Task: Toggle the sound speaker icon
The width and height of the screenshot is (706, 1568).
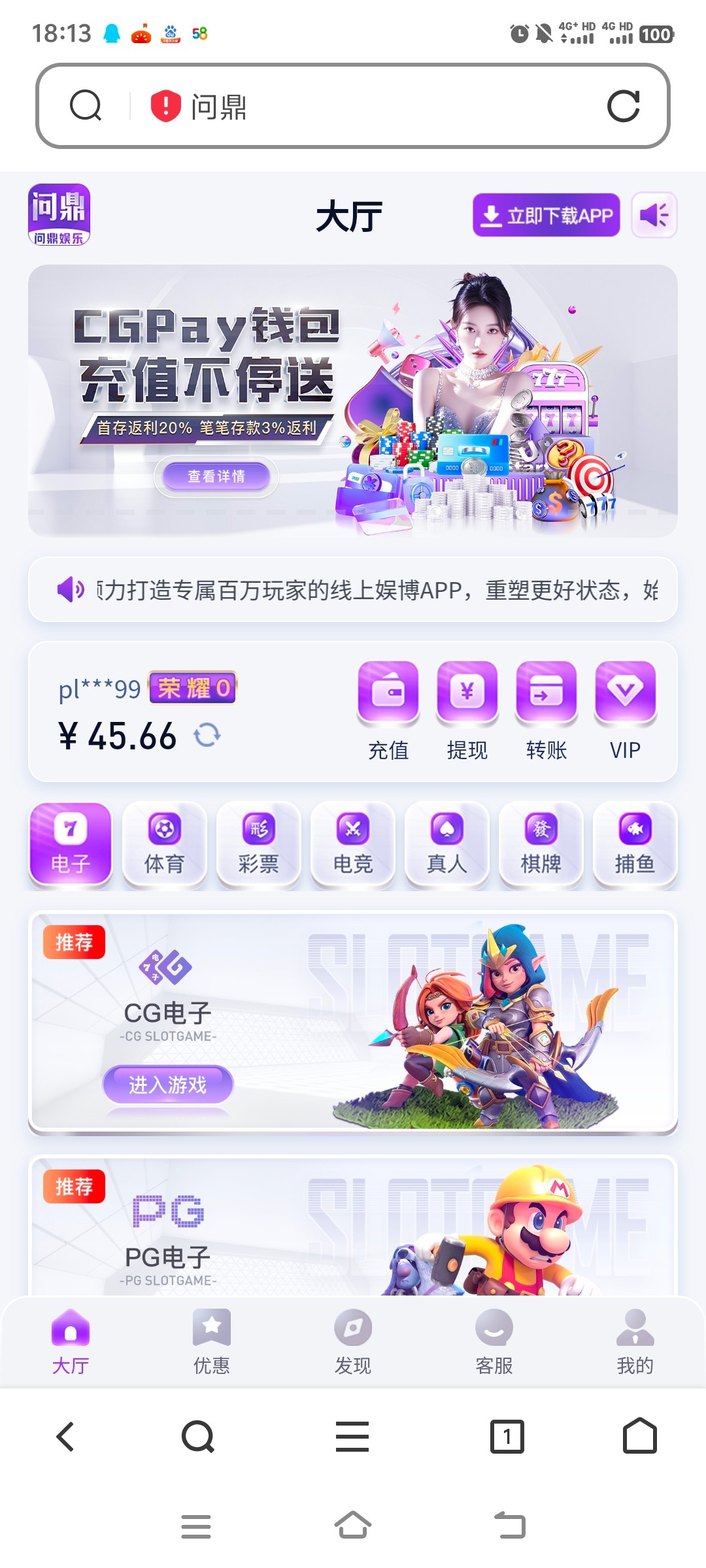Action: (x=654, y=215)
